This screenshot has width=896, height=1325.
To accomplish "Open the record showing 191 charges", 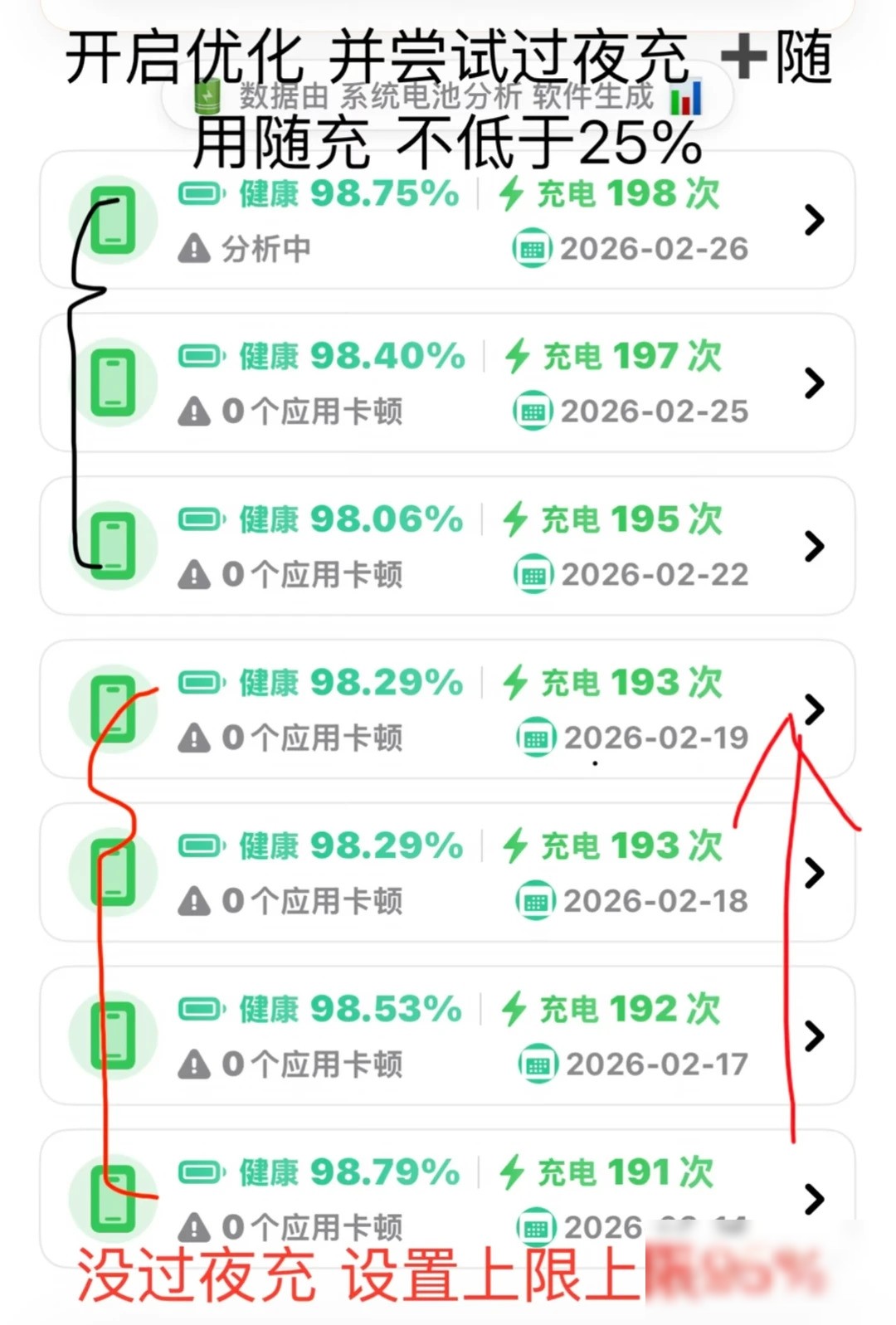I will click(447, 1198).
